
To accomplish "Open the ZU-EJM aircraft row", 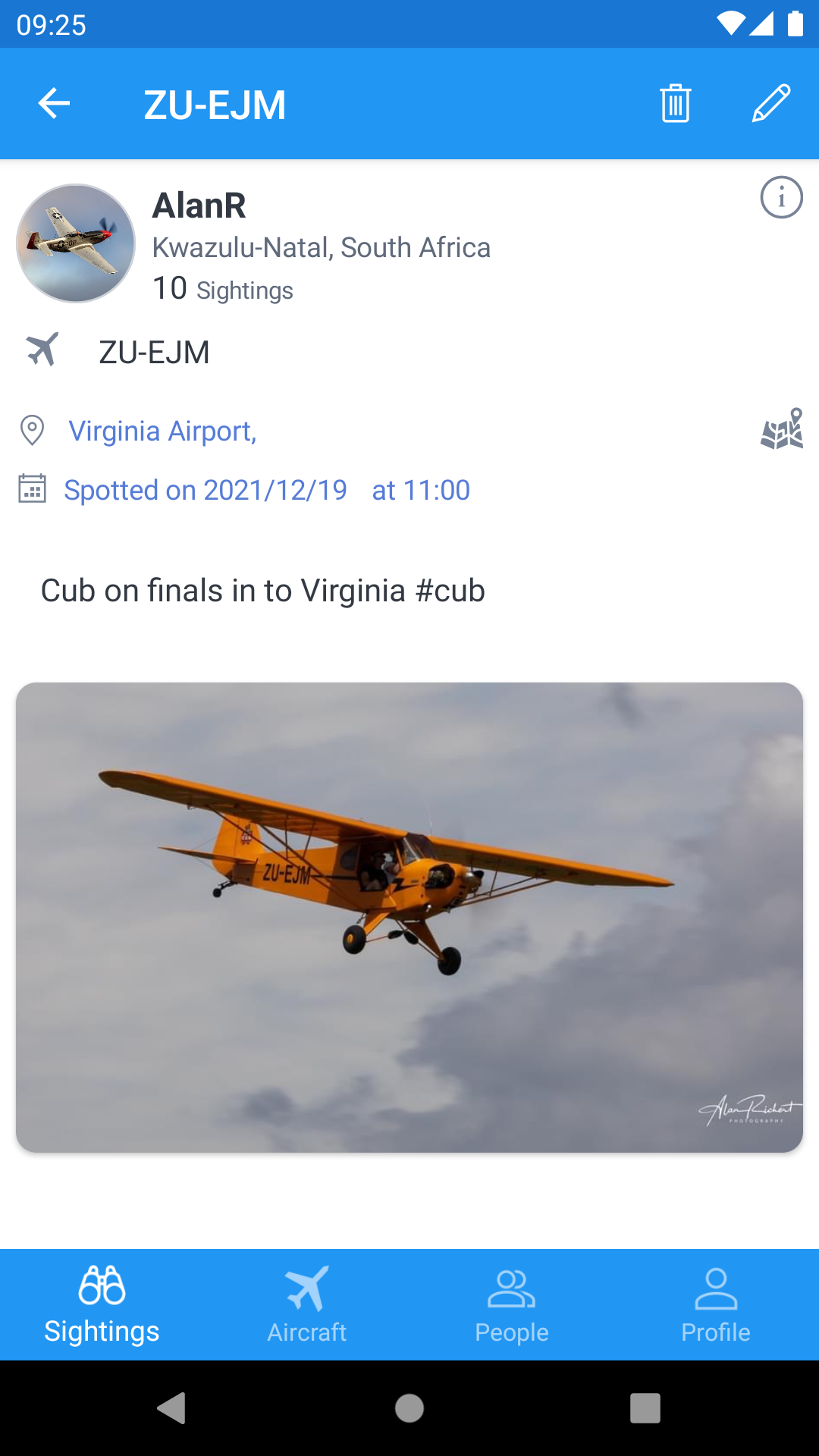I will click(x=154, y=353).
